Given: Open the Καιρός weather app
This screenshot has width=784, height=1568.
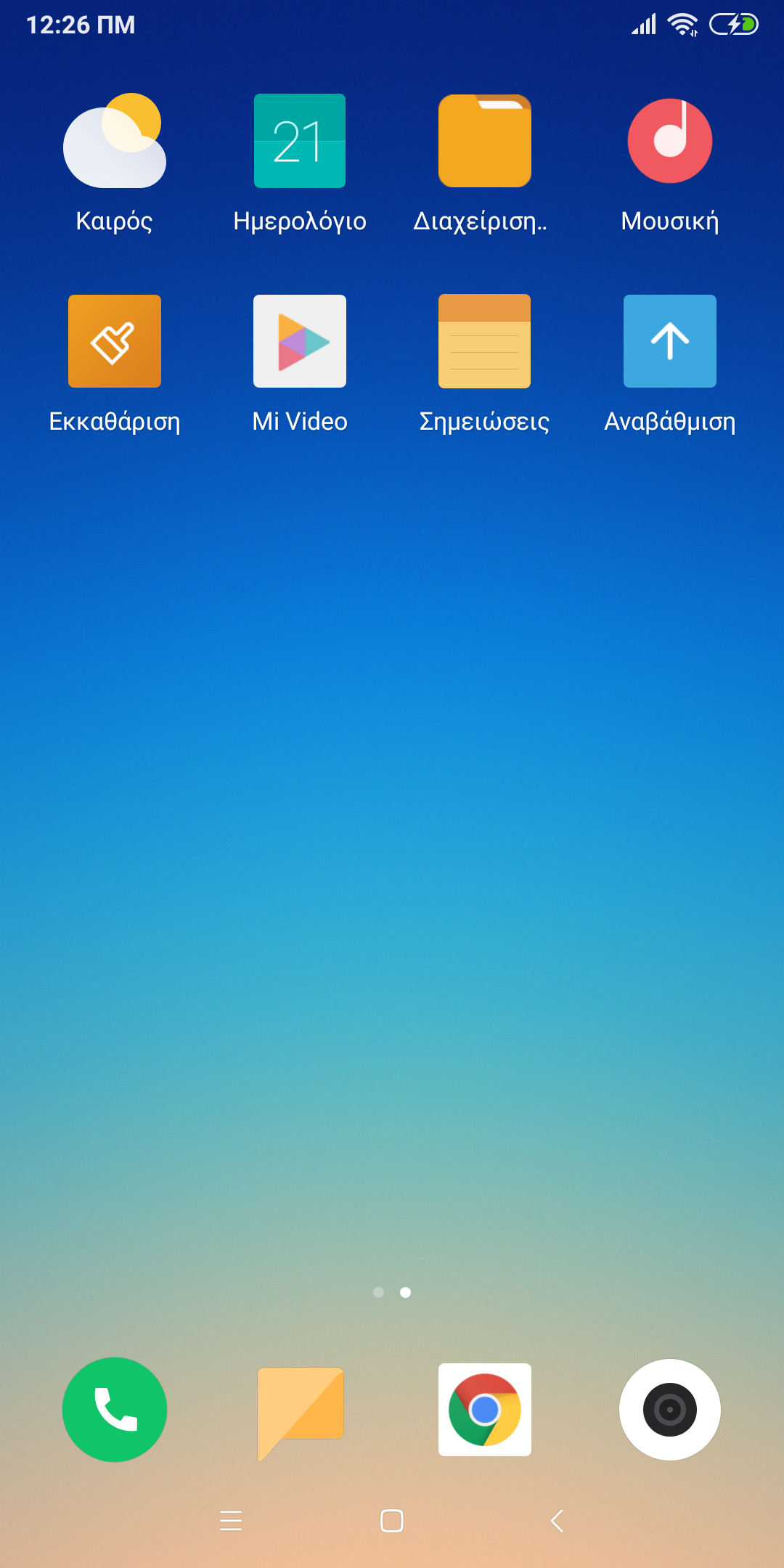Looking at the screenshot, I should pos(115,141).
